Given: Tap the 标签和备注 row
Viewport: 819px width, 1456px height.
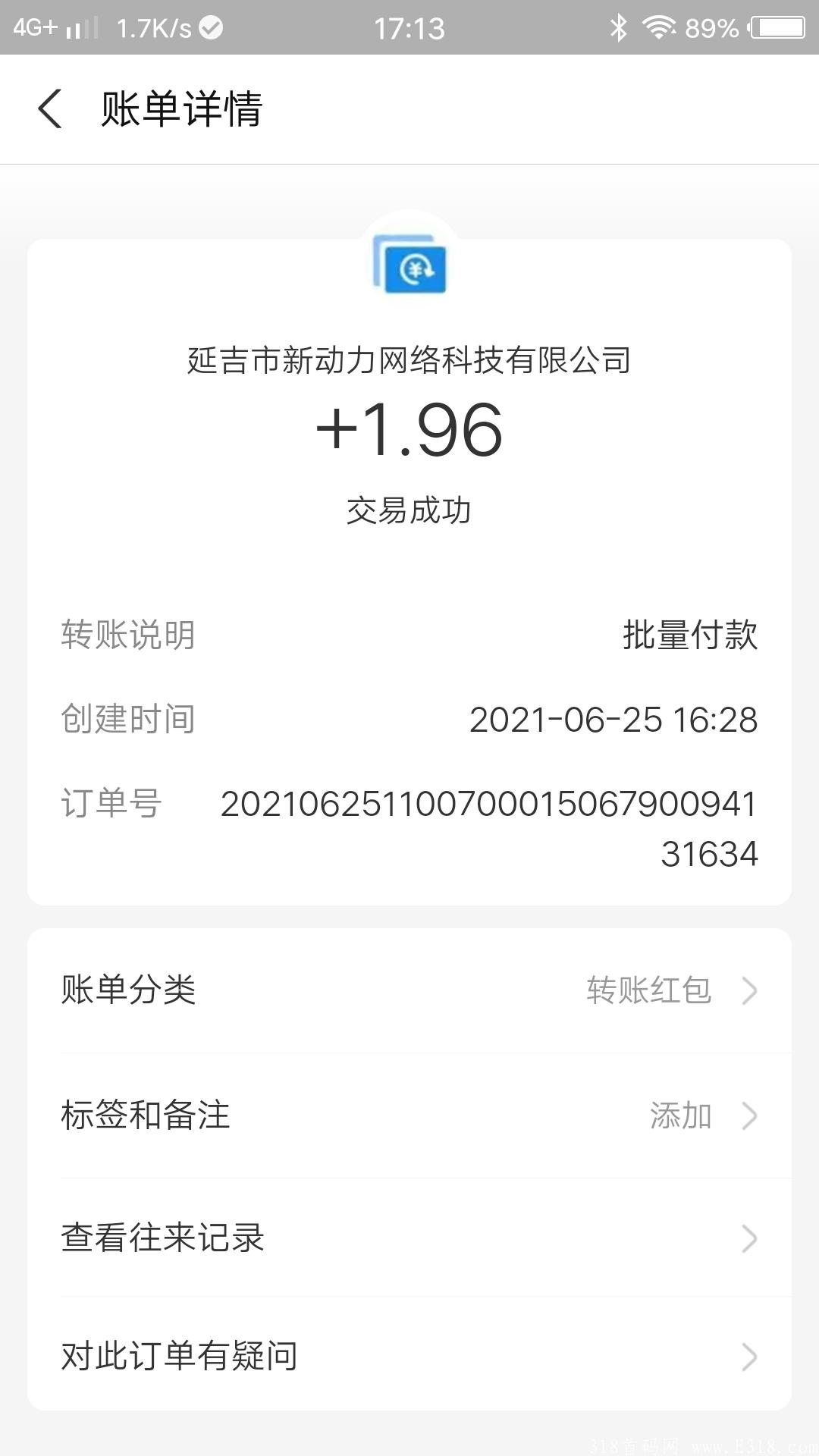Looking at the screenshot, I should click(x=409, y=1115).
